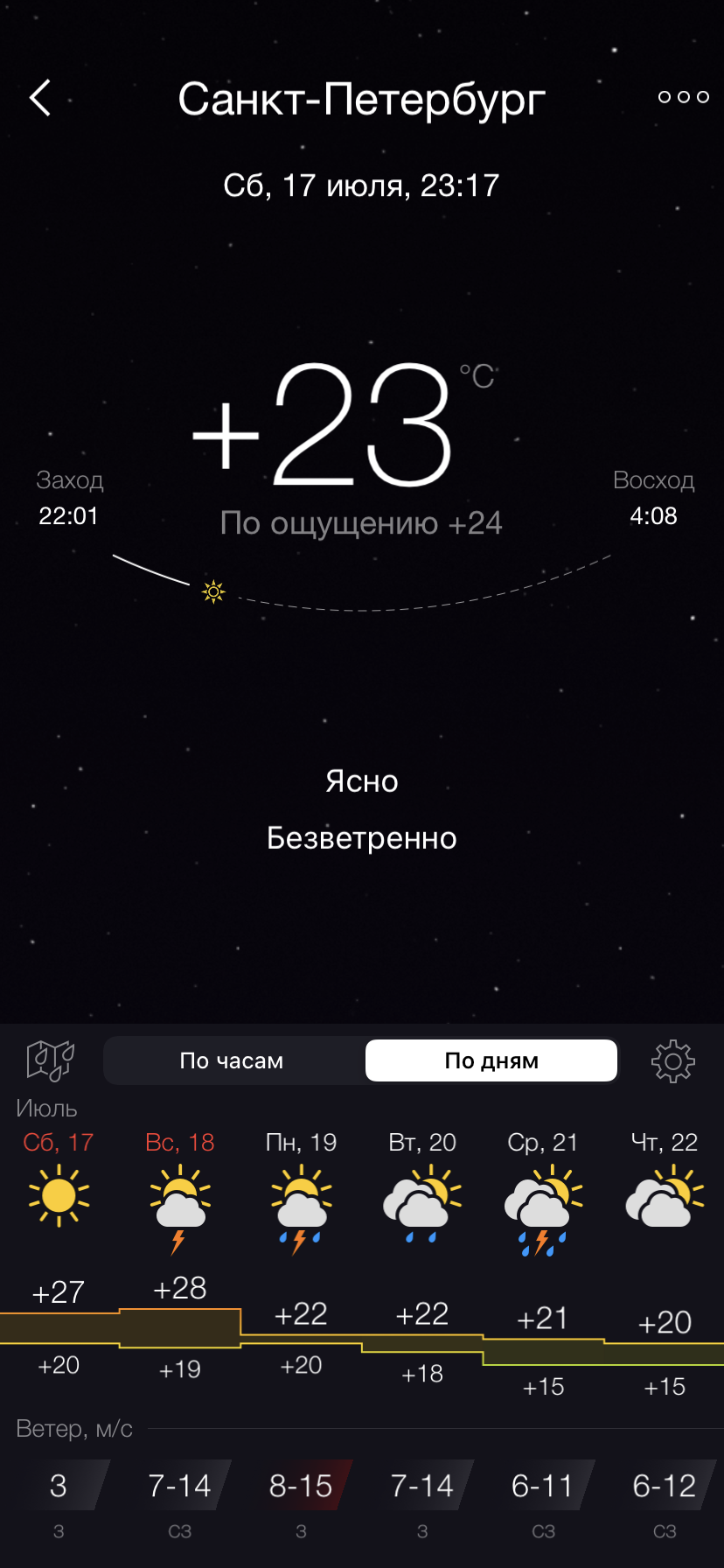The width and height of the screenshot is (724, 1568).
Task: Tap the Санкт-Петербург city title
Action: [362, 99]
